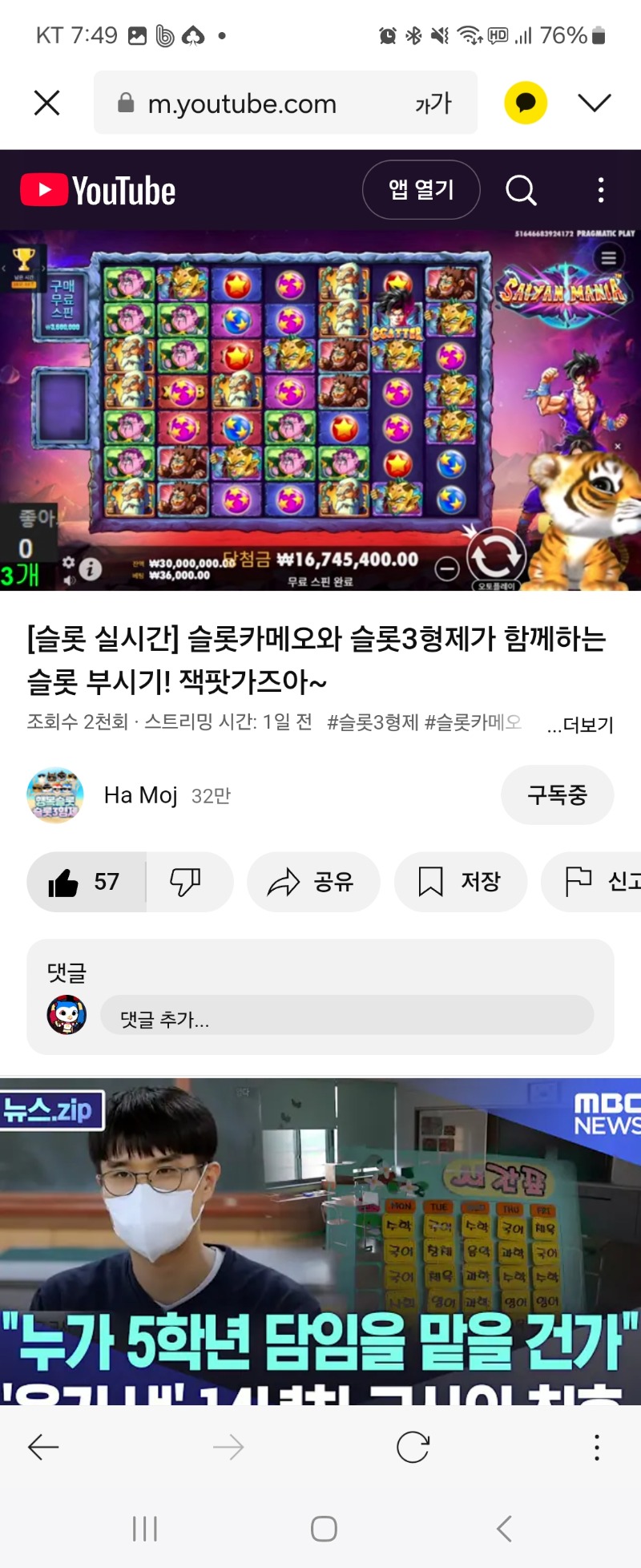Open the 가가 text size option
This screenshot has width=641, height=1568.
(x=433, y=103)
